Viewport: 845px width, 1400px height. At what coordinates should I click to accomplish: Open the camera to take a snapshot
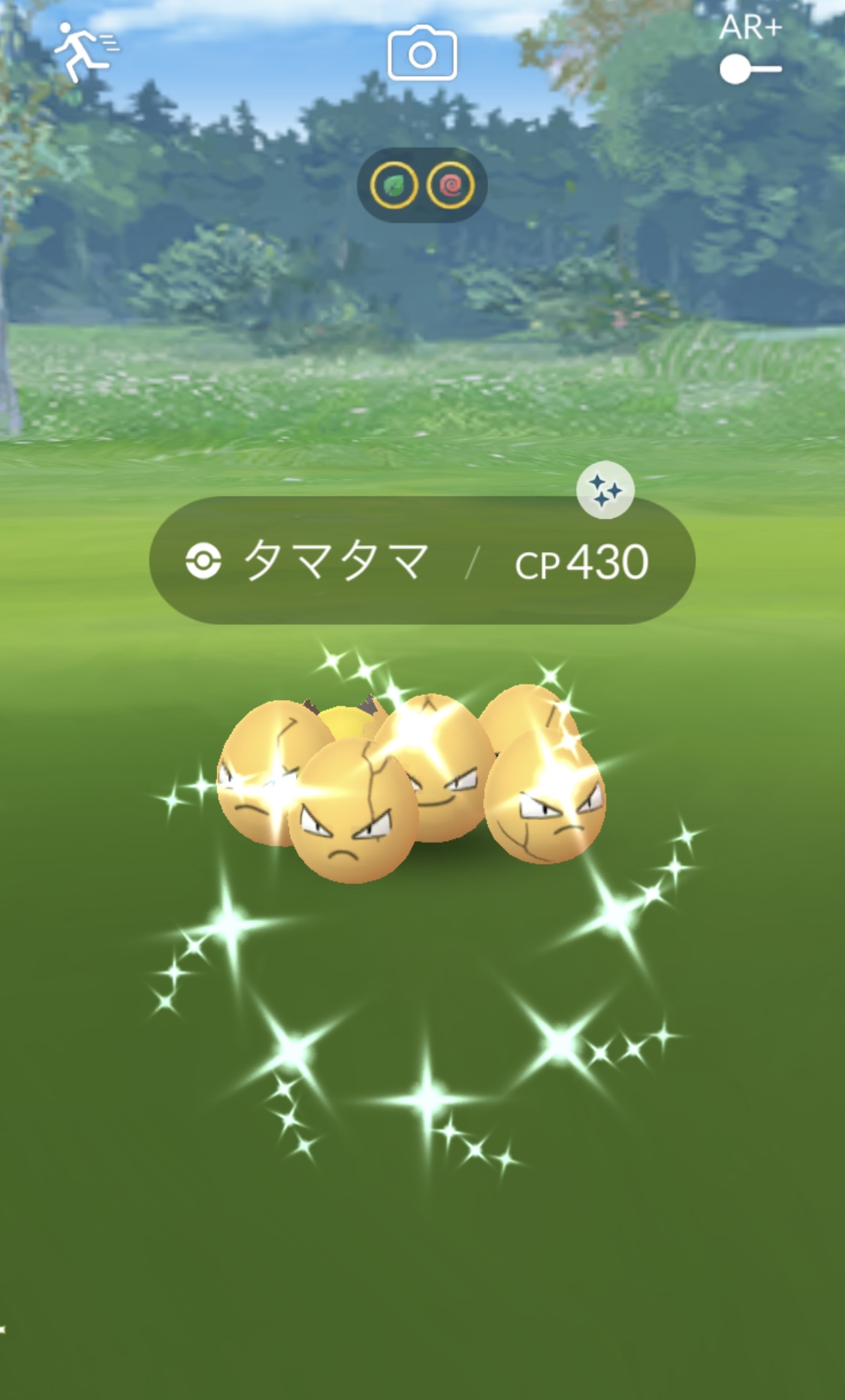[421, 53]
